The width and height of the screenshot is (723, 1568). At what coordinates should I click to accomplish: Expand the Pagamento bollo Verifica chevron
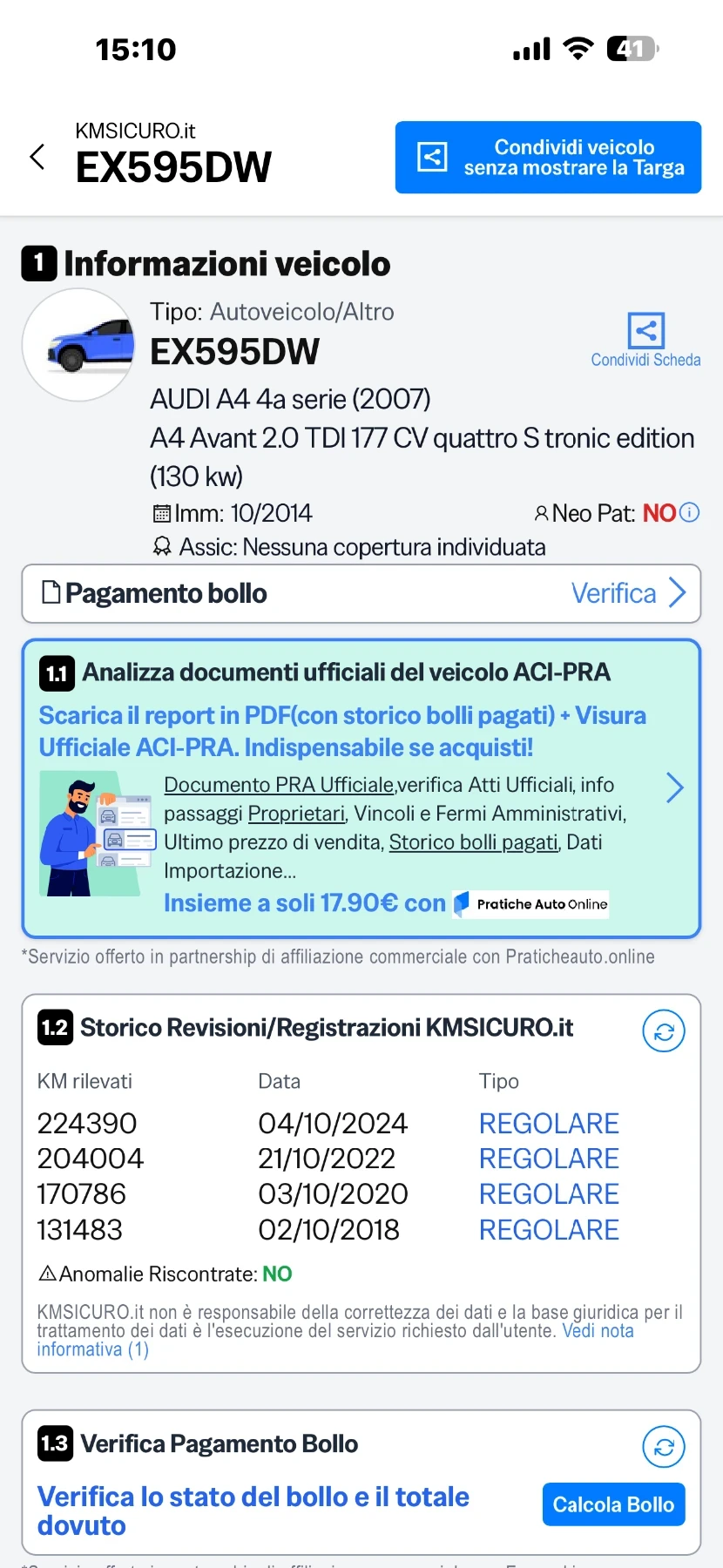tap(677, 593)
